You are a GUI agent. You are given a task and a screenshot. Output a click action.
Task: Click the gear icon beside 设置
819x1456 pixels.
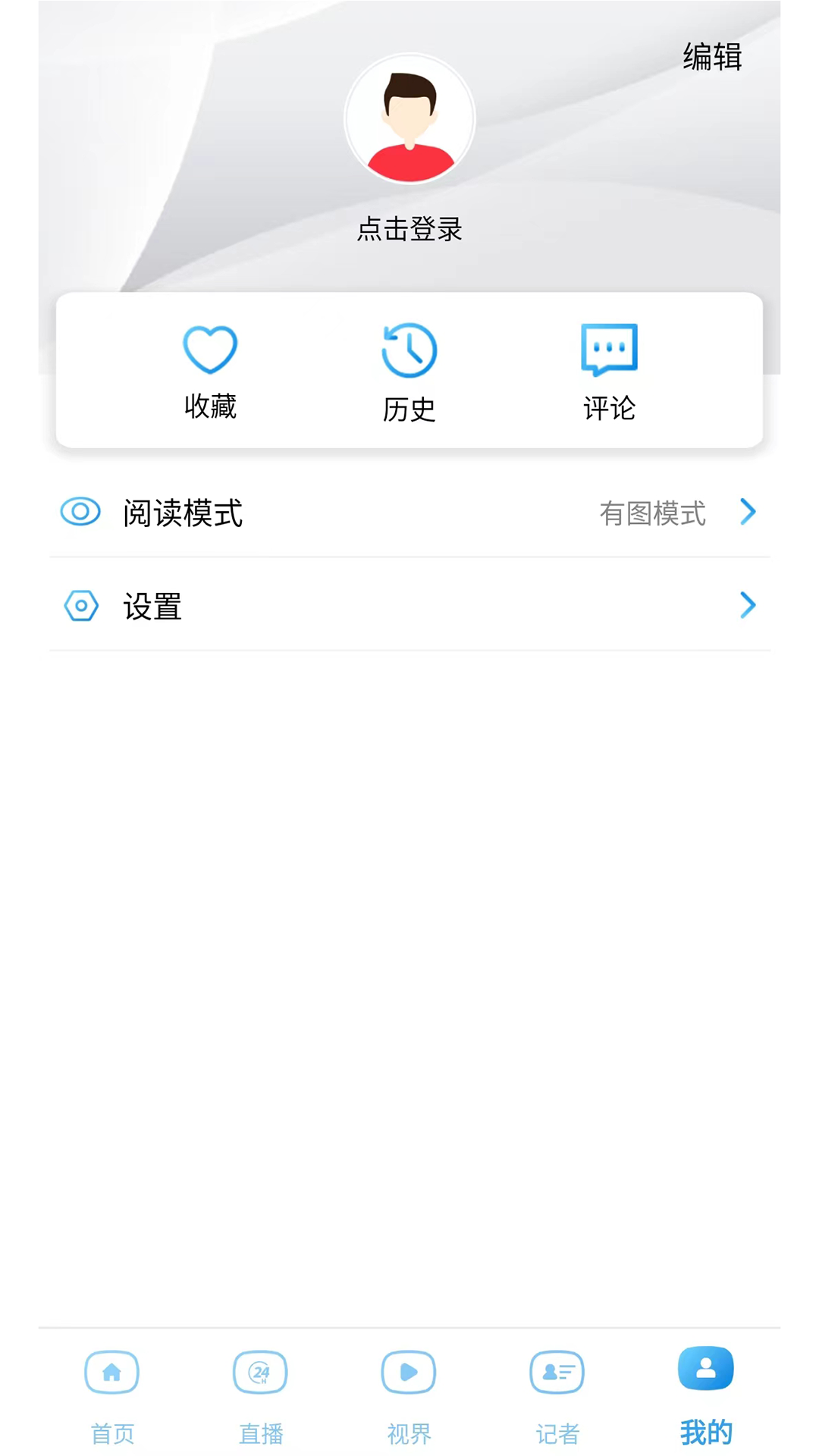81,605
